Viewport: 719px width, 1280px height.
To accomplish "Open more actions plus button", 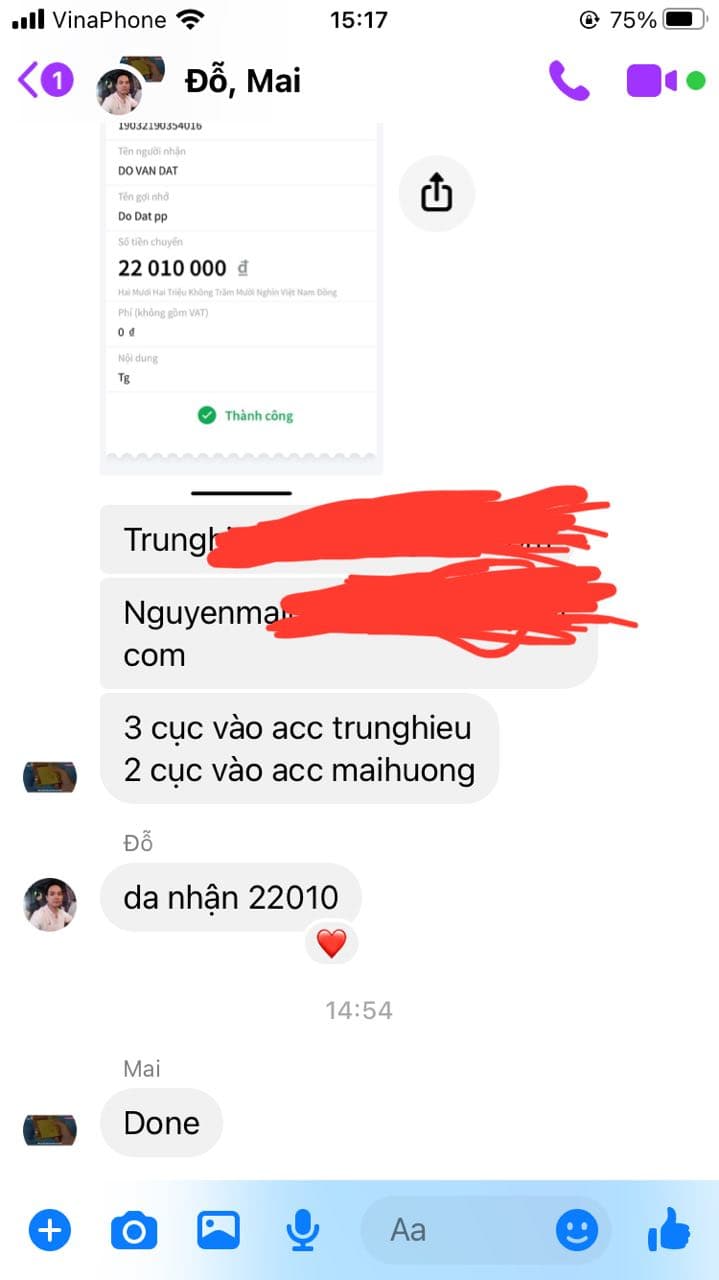I will click(50, 1230).
